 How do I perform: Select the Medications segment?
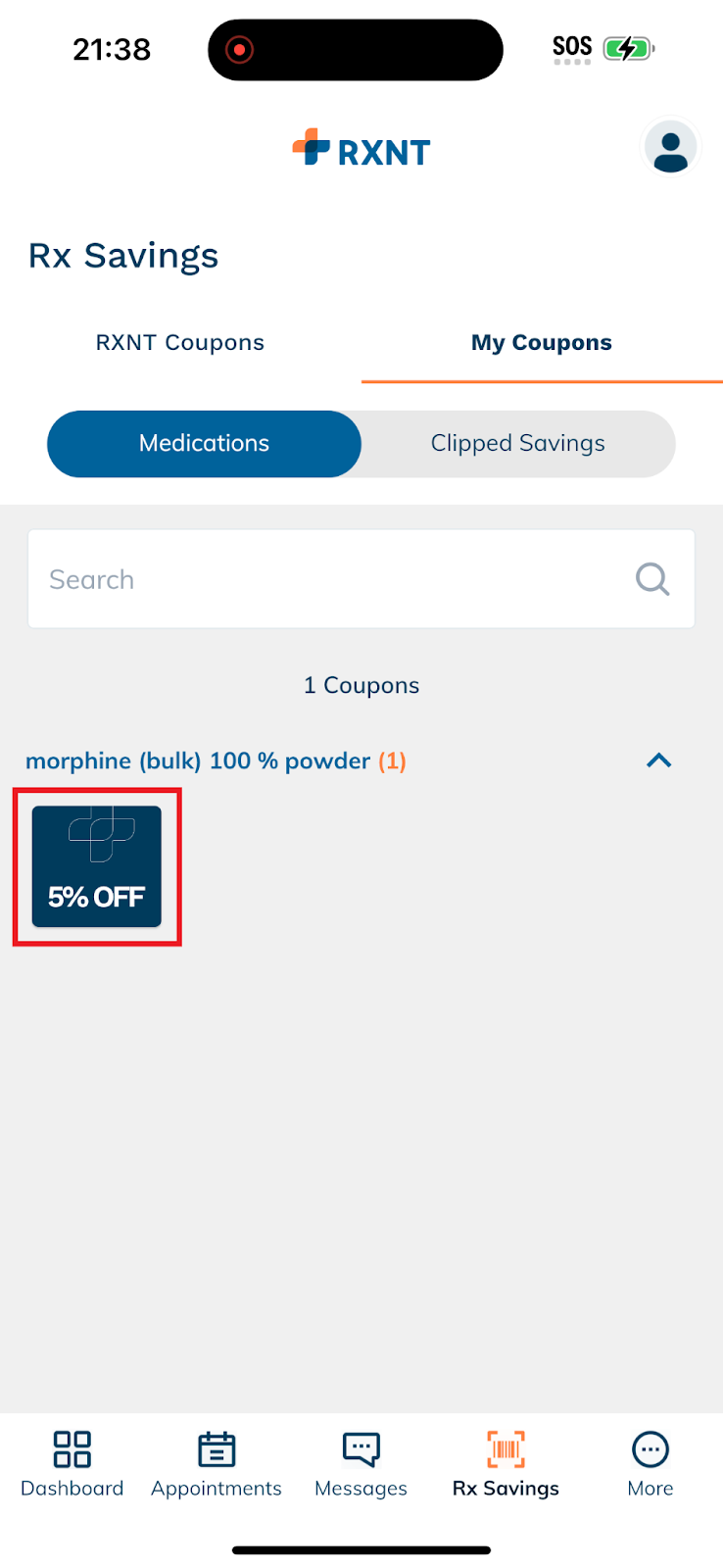tap(204, 443)
